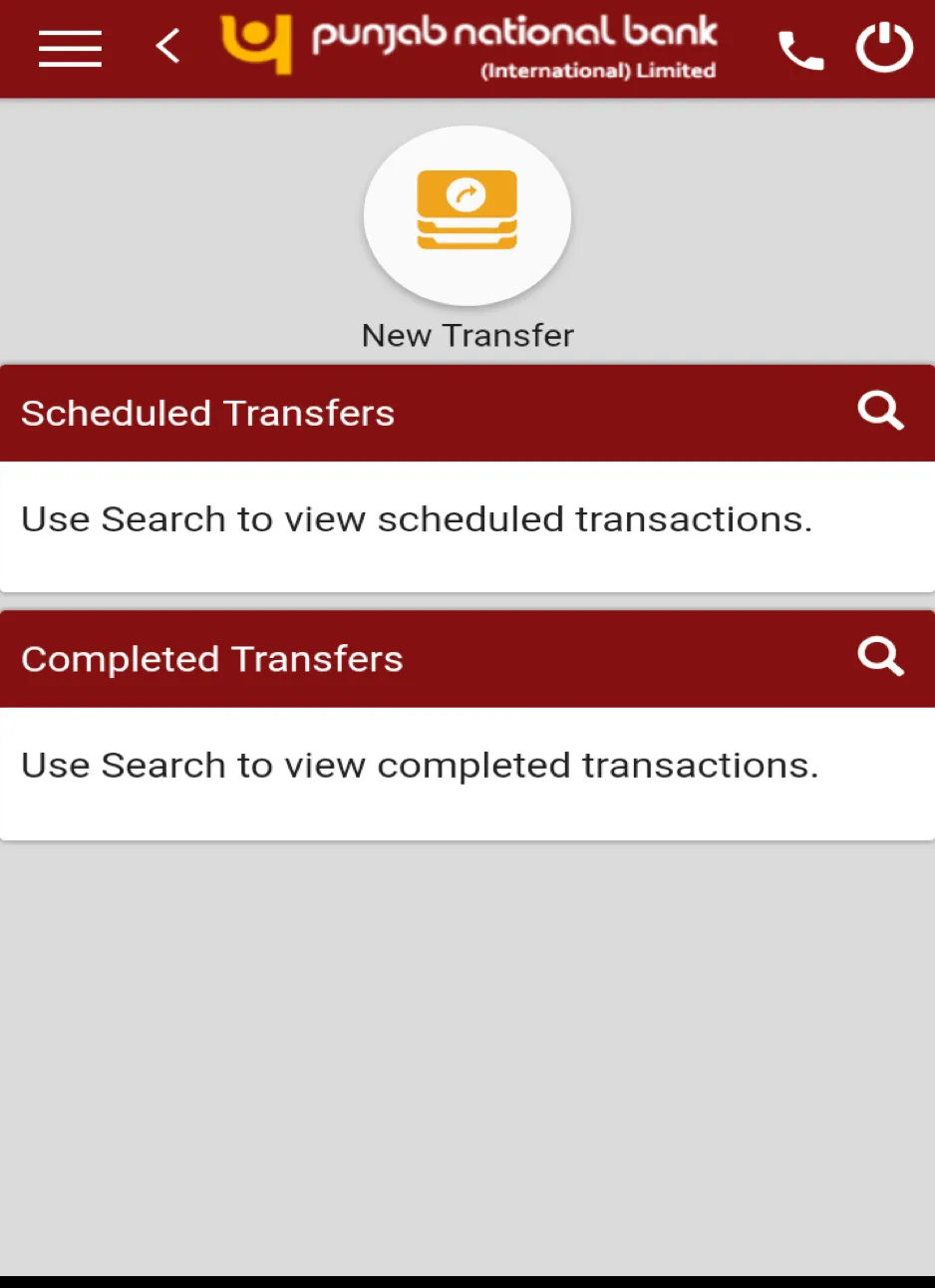
Task: Toggle scheduled transactions visibility via search icon
Action: click(x=880, y=411)
